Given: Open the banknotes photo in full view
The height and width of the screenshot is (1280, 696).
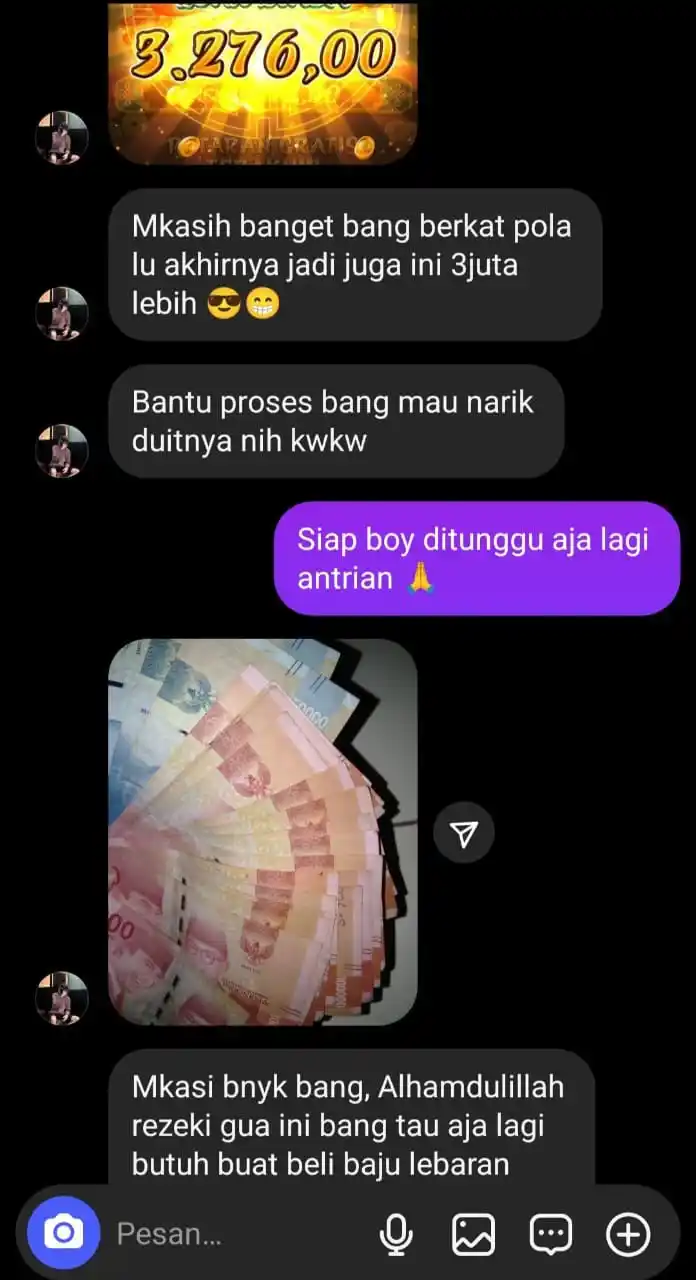Looking at the screenshot, I should pos(262,832).
